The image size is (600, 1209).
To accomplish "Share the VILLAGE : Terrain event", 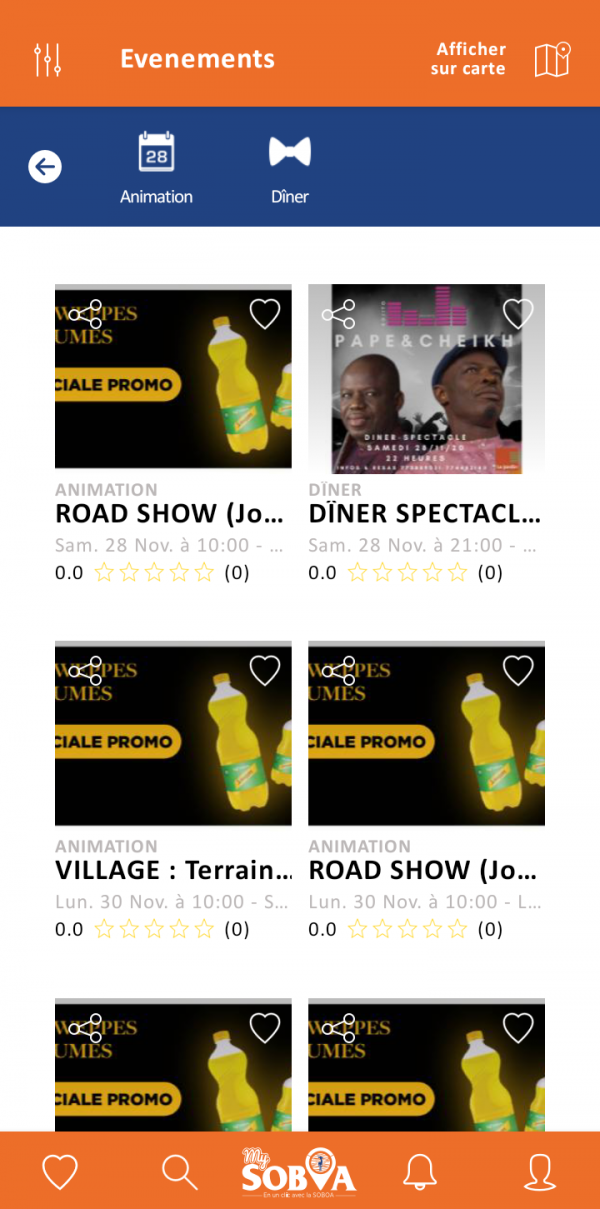I will 86,671.
